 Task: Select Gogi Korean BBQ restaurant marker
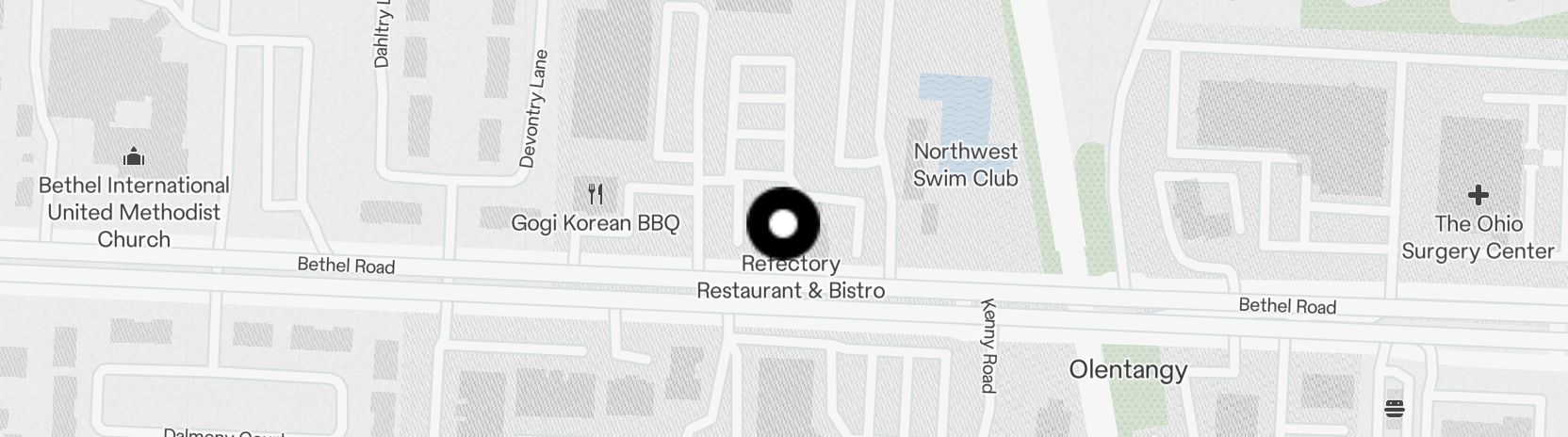coord(595,195)
